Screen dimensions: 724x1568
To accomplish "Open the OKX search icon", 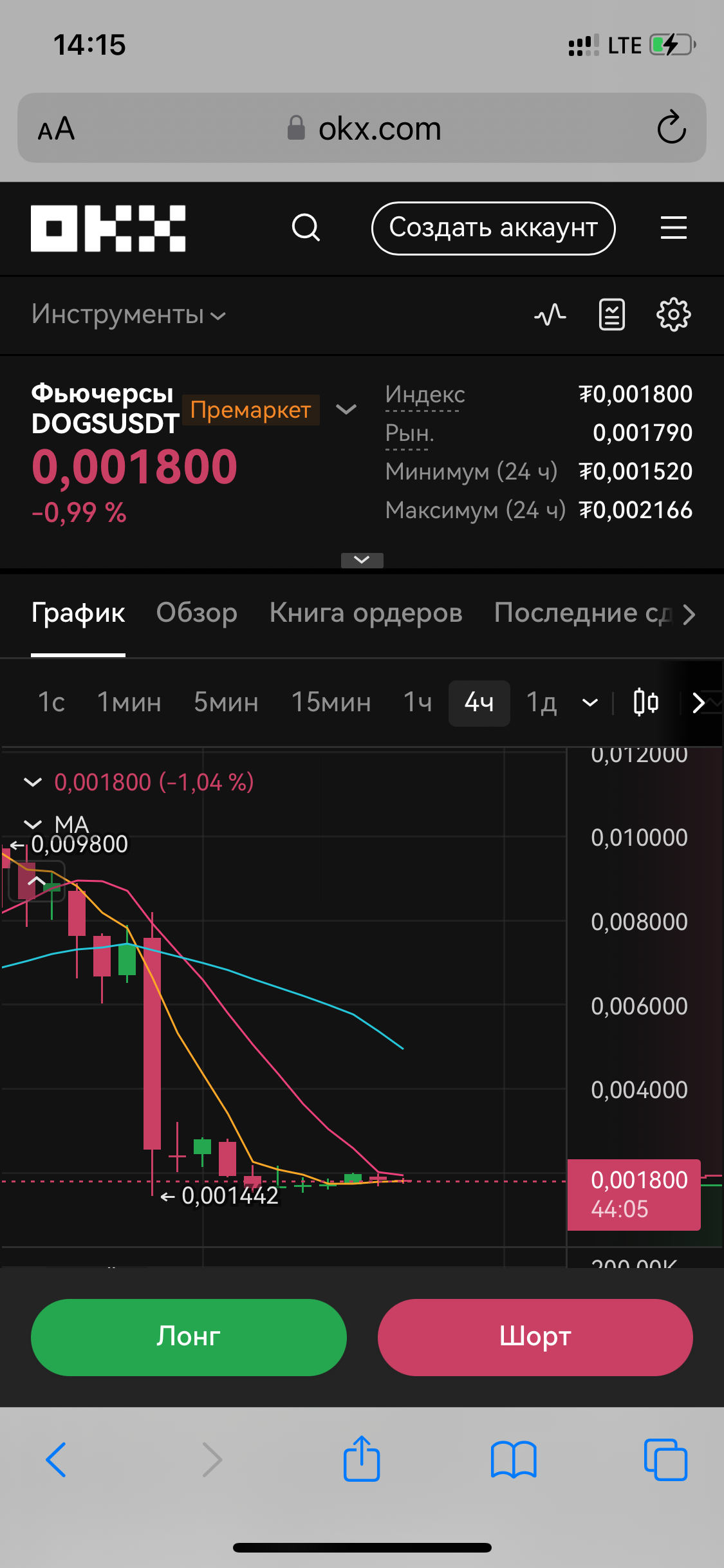I will (306, 228).
